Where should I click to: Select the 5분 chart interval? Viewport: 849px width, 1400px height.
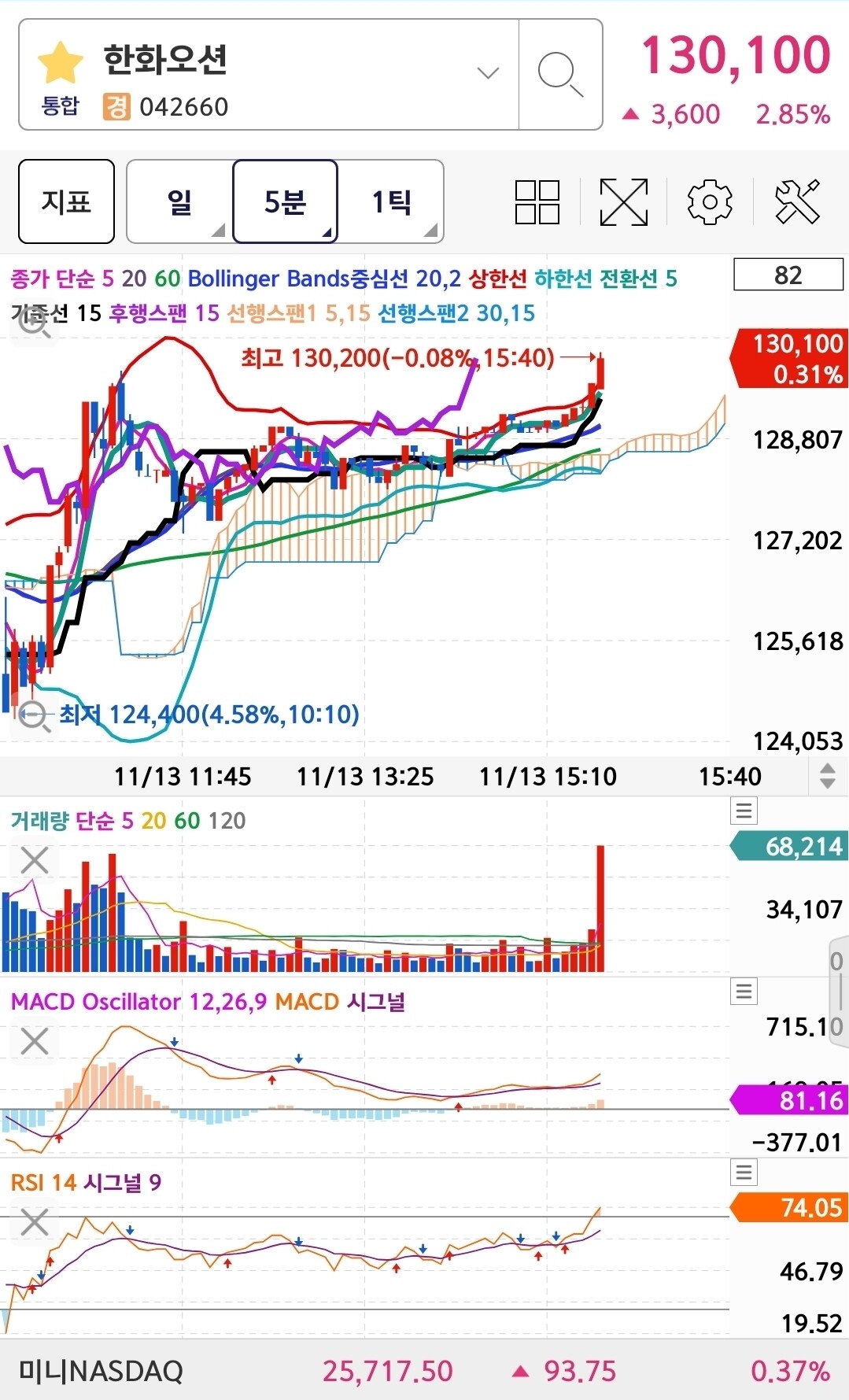(x=285, y=201)
